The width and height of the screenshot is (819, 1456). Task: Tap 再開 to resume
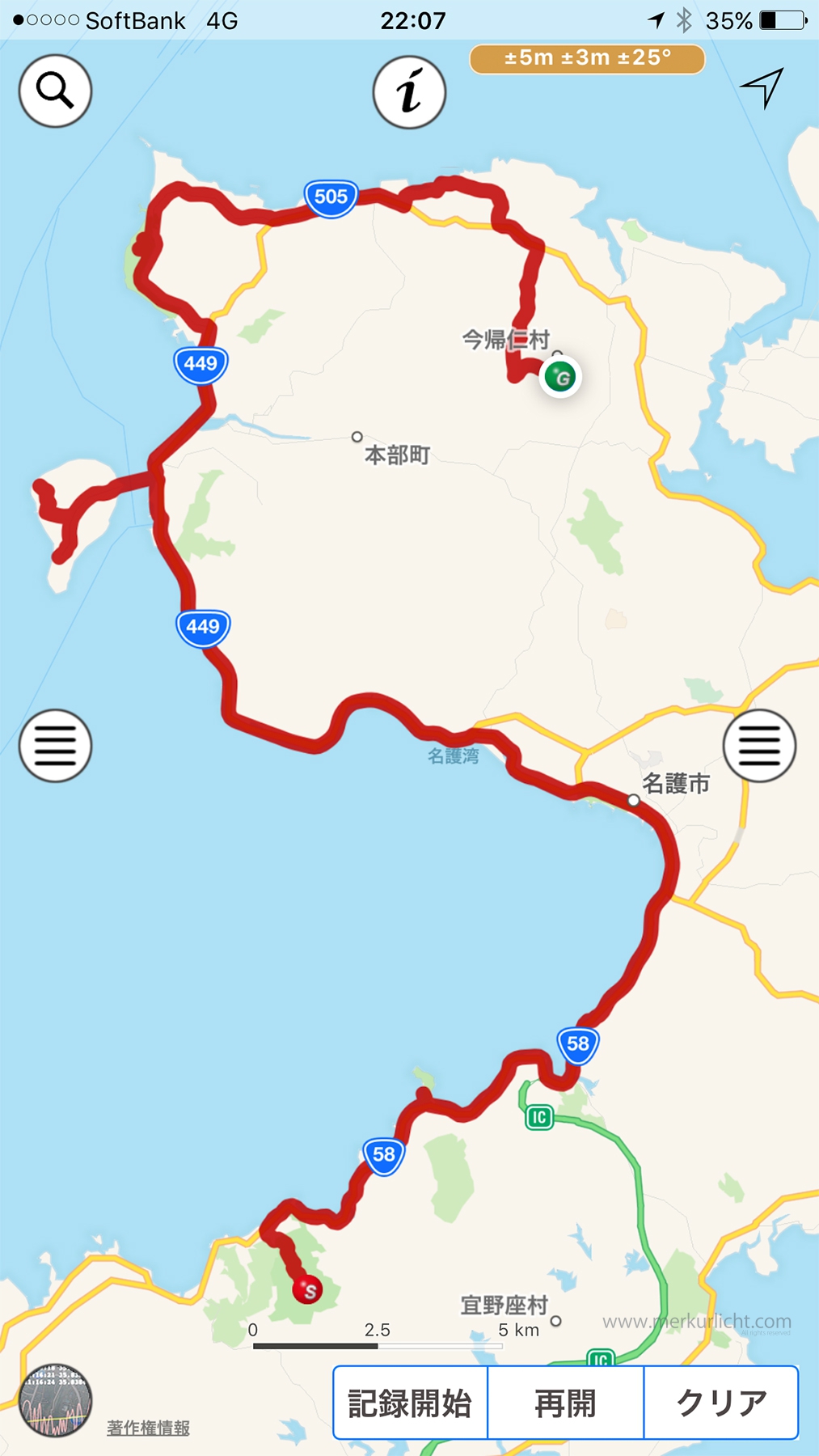click(x=566, y=1403)
